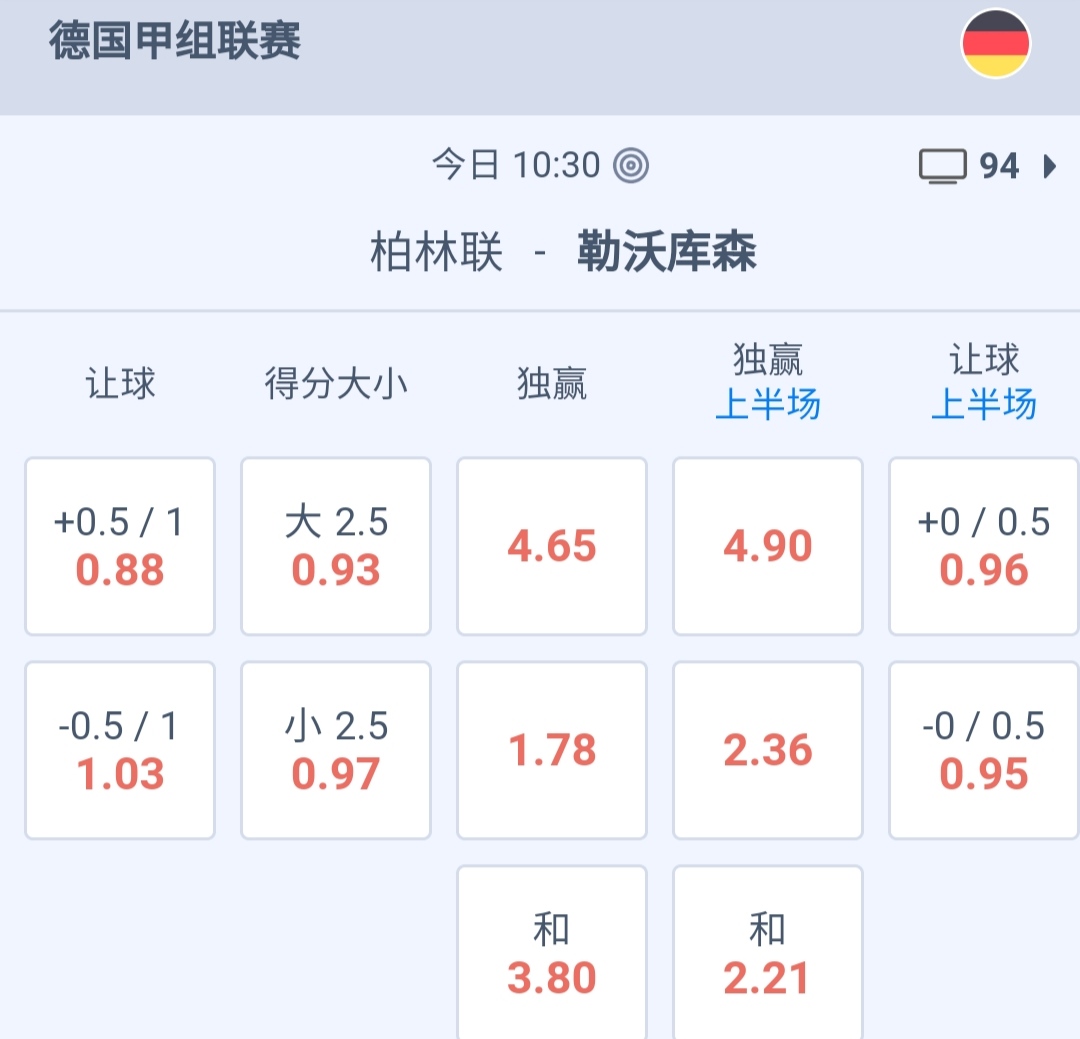1080x1039 pixels.
Task: Choose first-half win odds 2.36
Action: coord(768,750)
